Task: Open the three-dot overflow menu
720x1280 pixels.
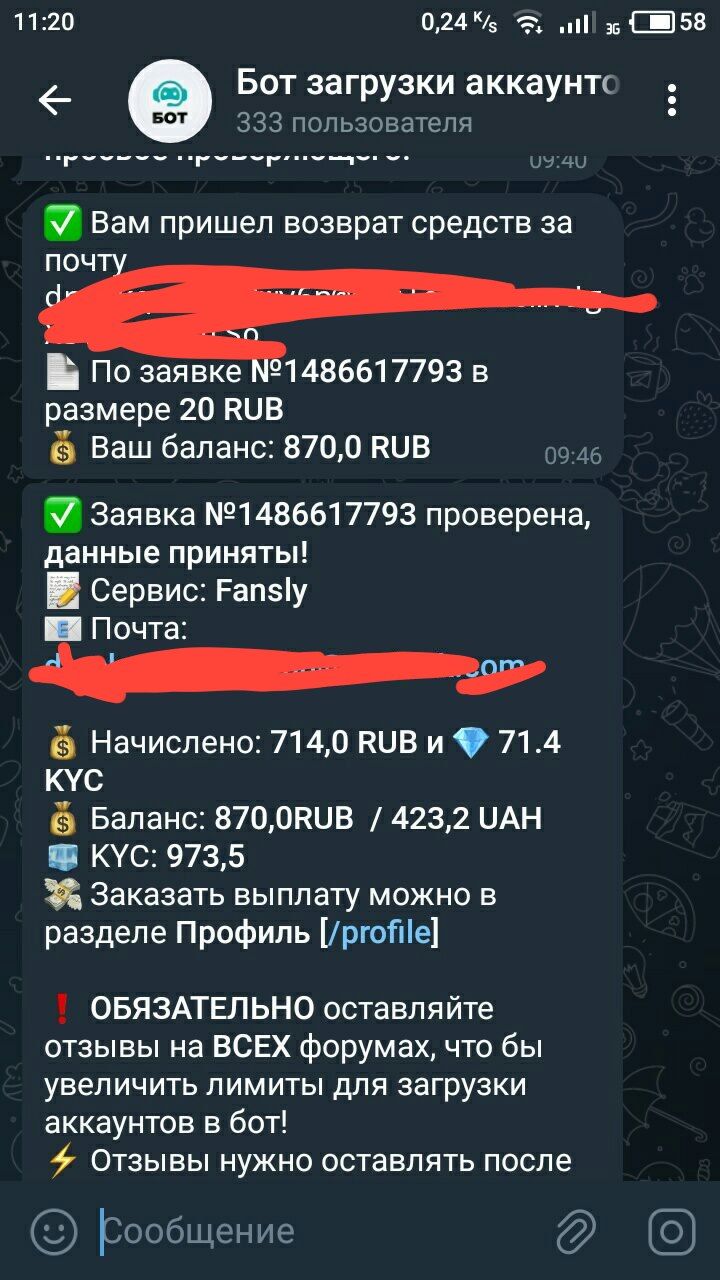Action: coord(672,100)
